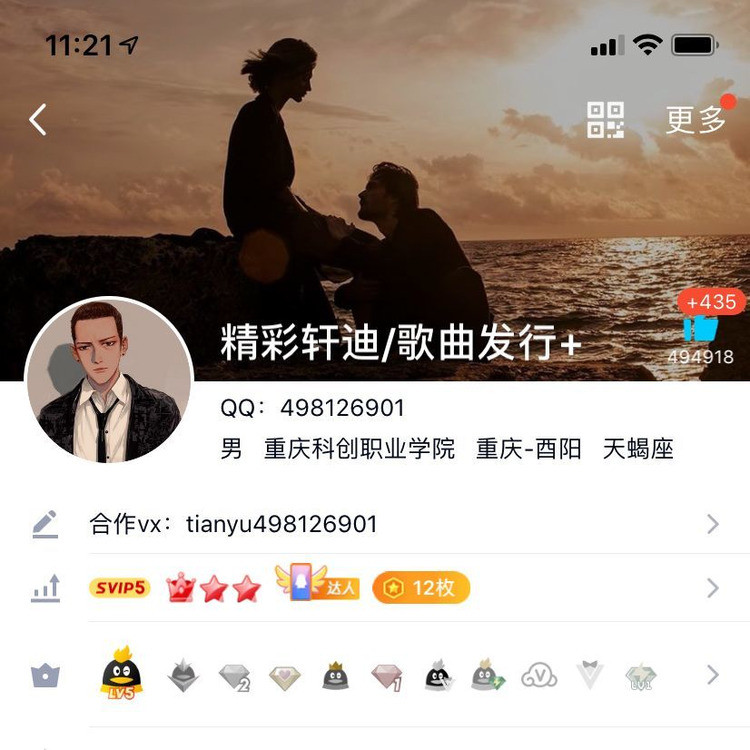Viewport: 750px width, 750px height.
Task: Open the 12枚 medals chip
Action: point(421,588)
